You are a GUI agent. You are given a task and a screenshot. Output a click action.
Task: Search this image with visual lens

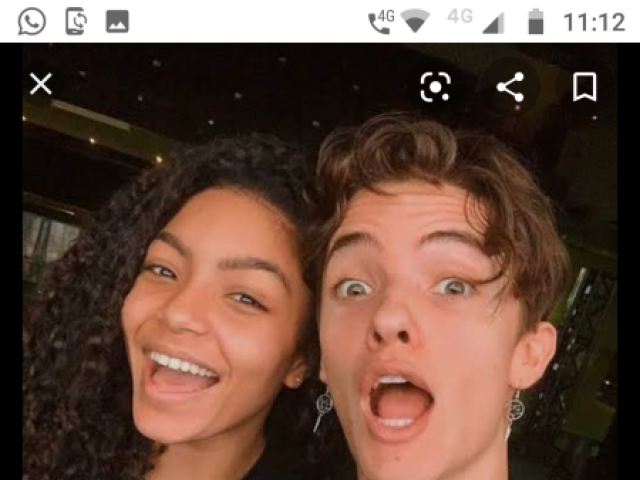point(435,87)
